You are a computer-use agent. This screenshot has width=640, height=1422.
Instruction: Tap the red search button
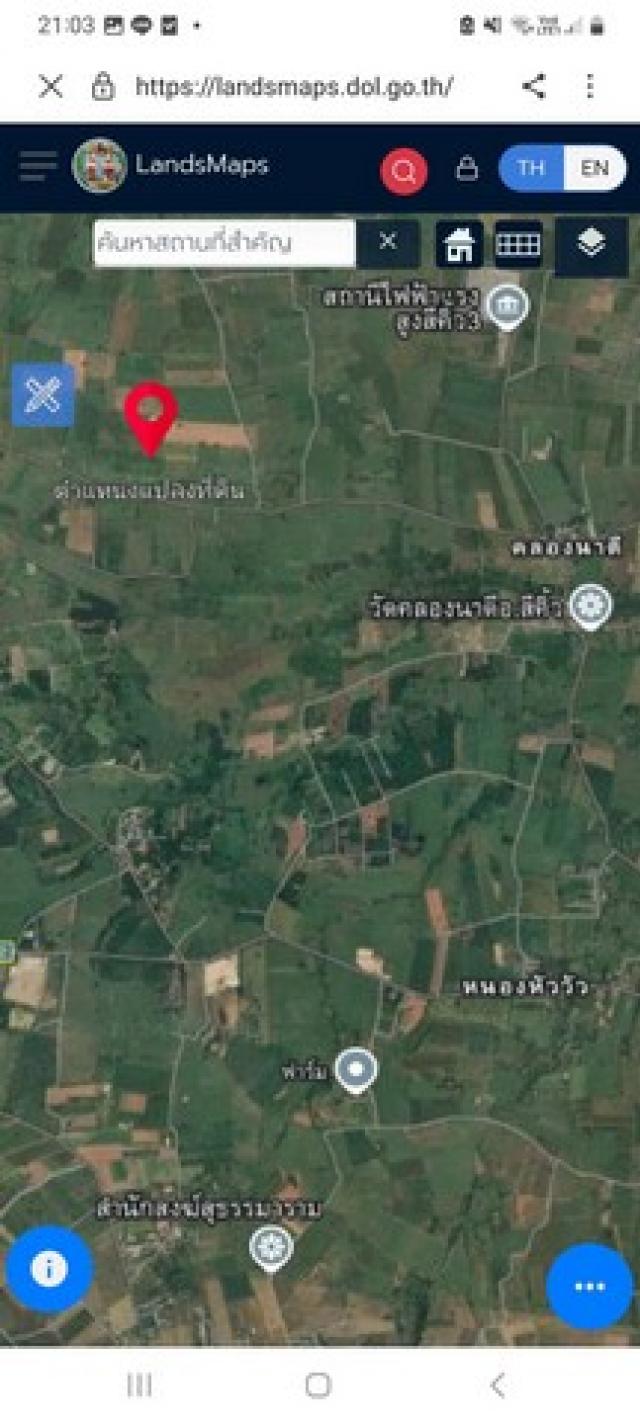pos(404,171)
